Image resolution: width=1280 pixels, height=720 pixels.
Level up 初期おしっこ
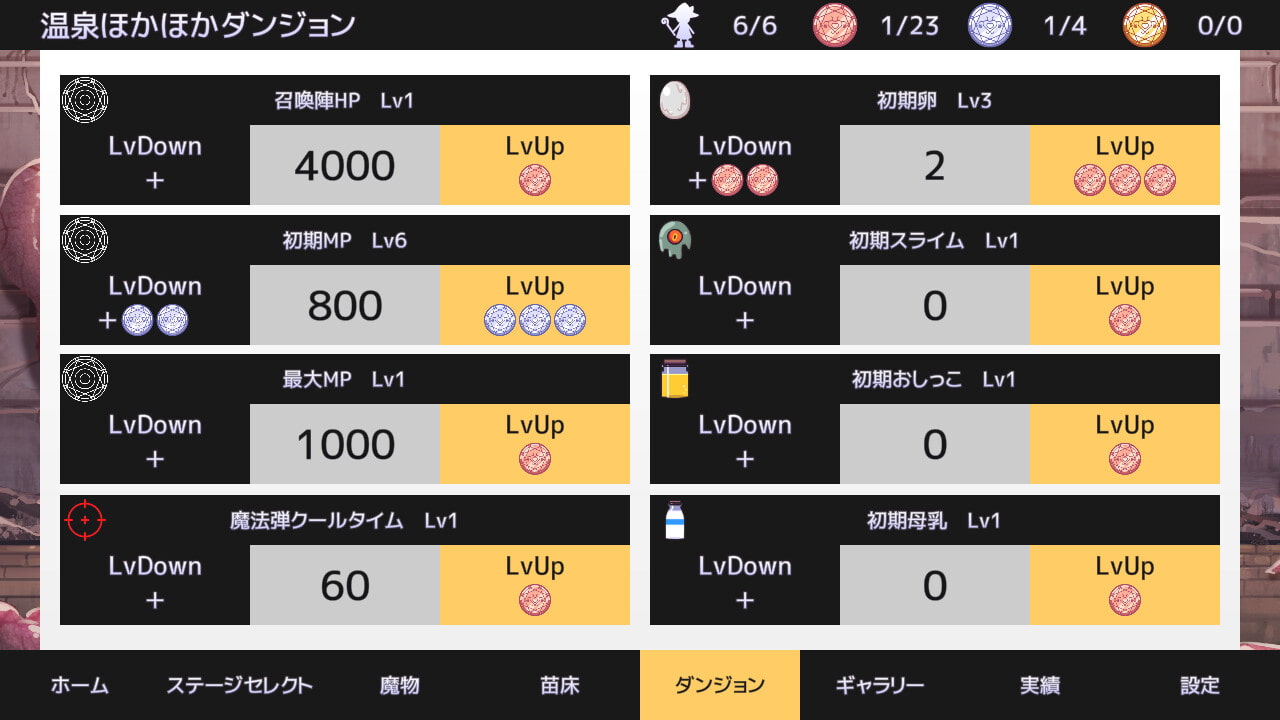[1124, 444]
